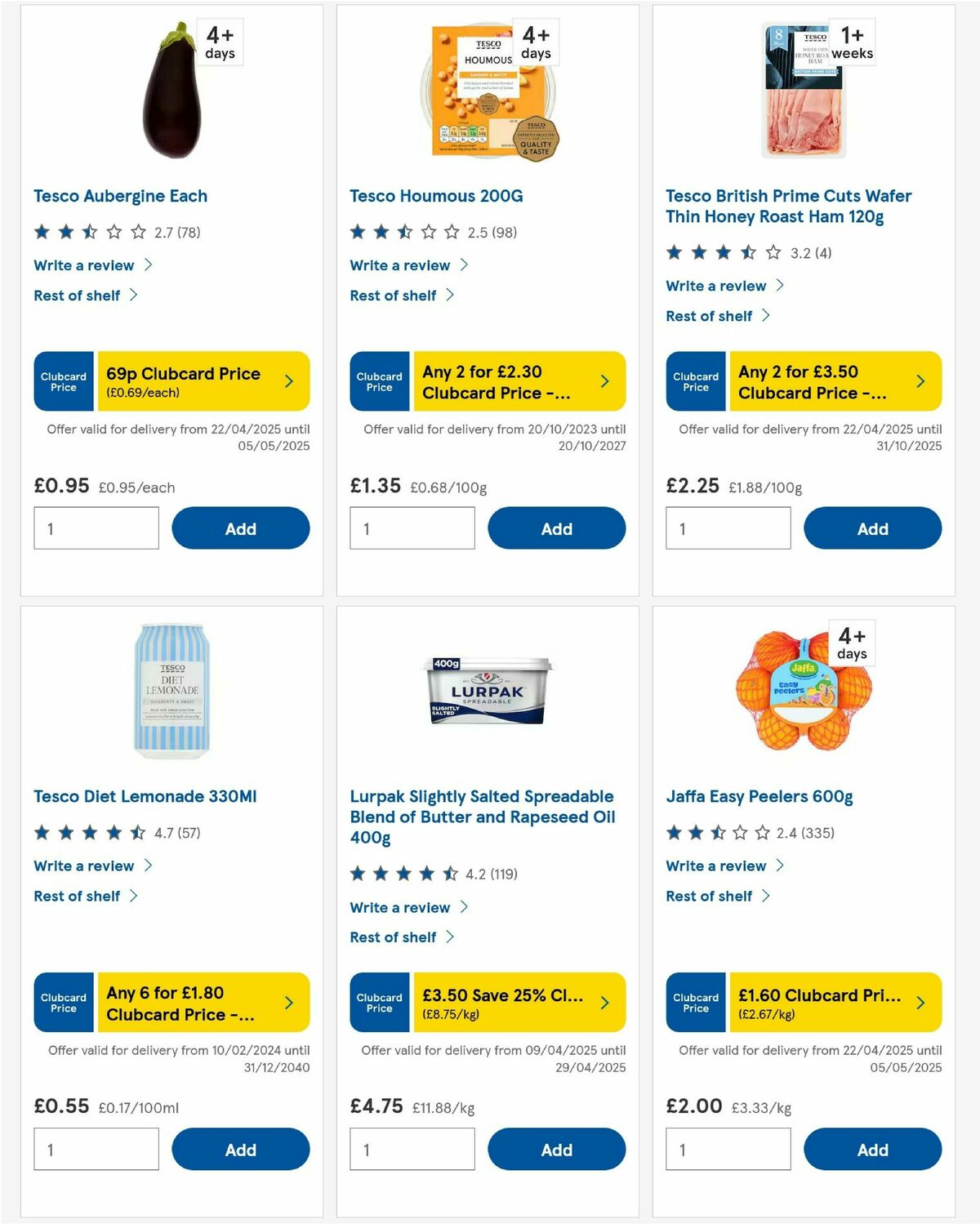The height and width of the screenshot is (1224, 980).
Task: Click quantity input for honey roast ham
Action: [x=728, y=528]
